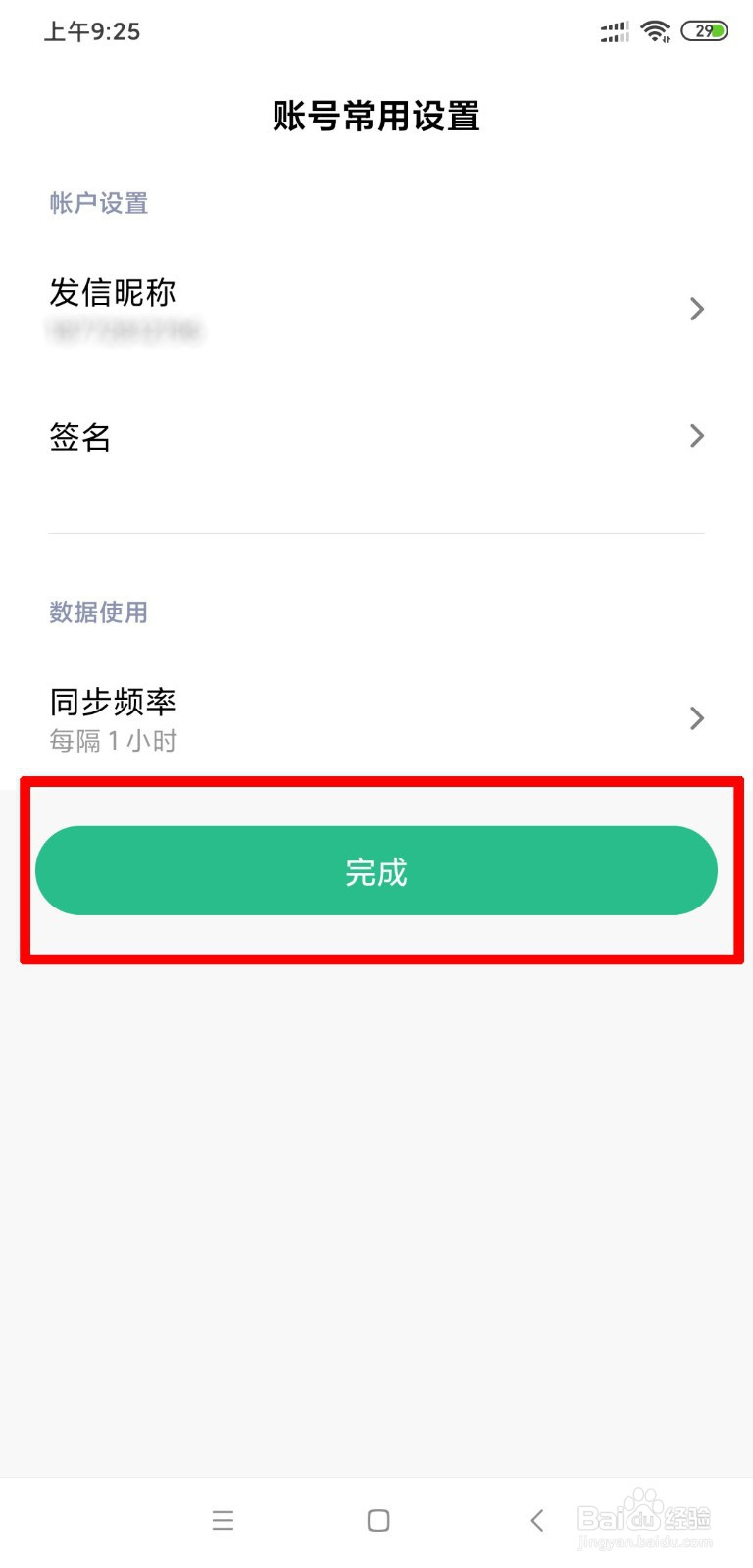
Task: Tap the blurred nickname text under 发信昵称
Action: tap(127, 330)
